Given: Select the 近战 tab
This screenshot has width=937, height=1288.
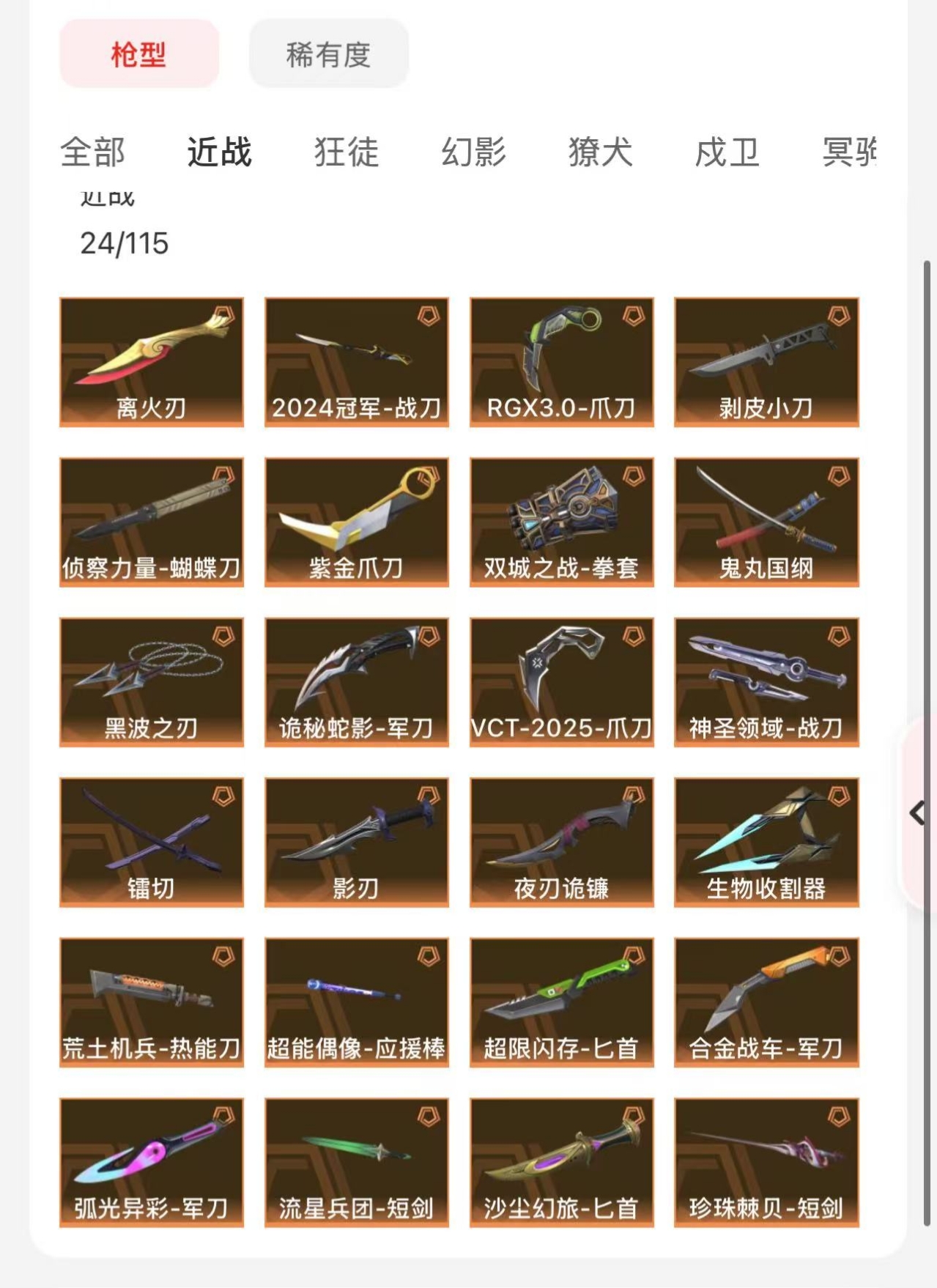Looking at the screenshot, I should coord(219,152).
